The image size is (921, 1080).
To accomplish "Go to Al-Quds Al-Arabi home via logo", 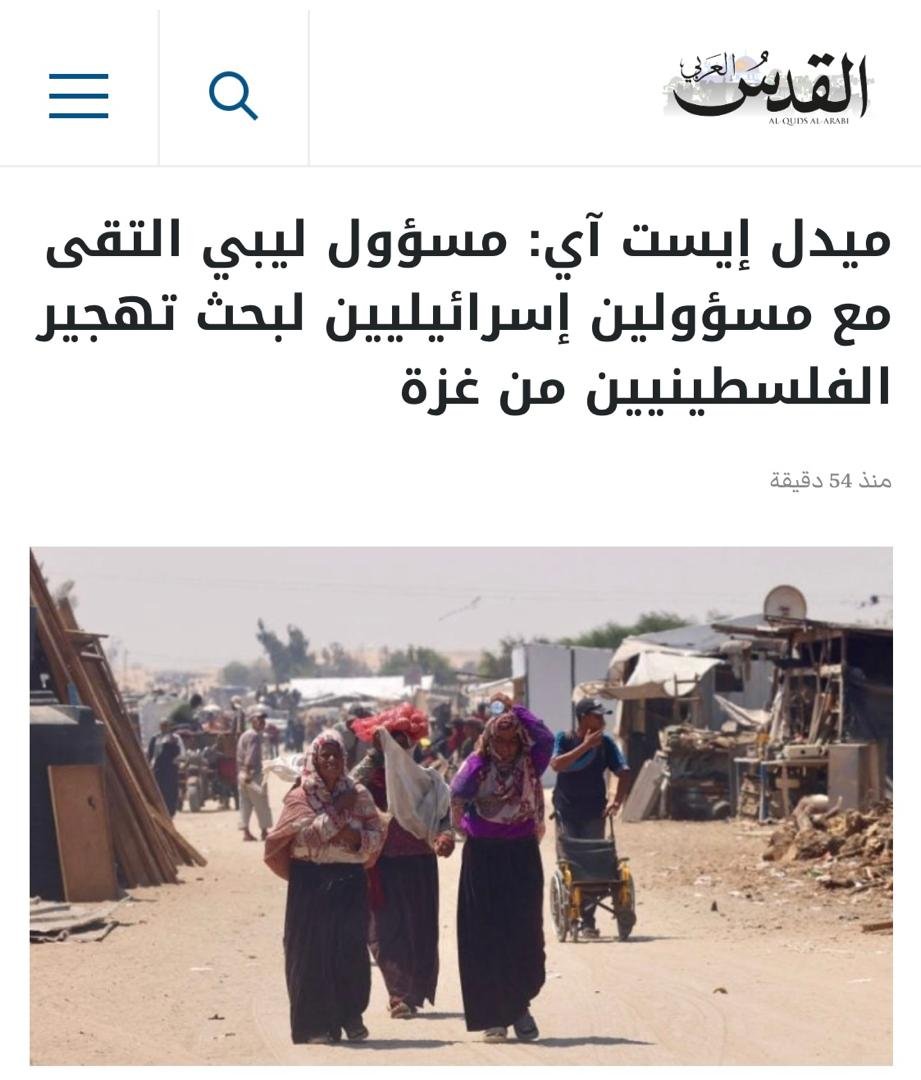I will [x=768, y=90].
